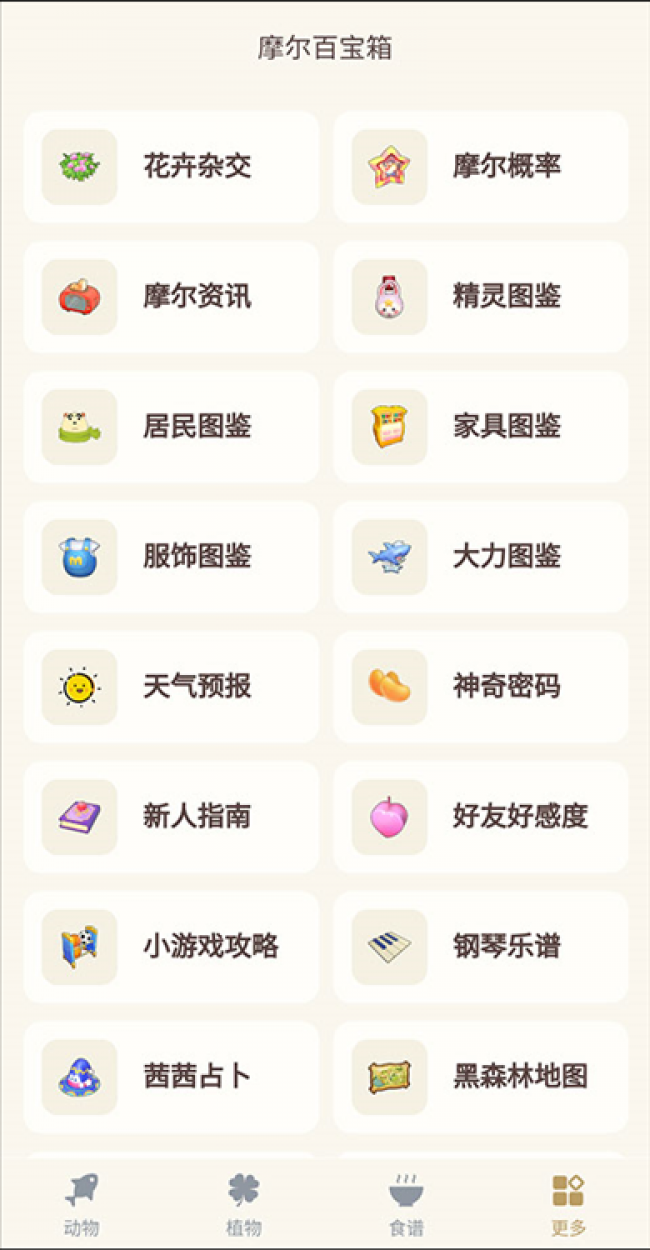Open the 黑森林地图 map
650x1250 pixels.
coord(481,1077)
